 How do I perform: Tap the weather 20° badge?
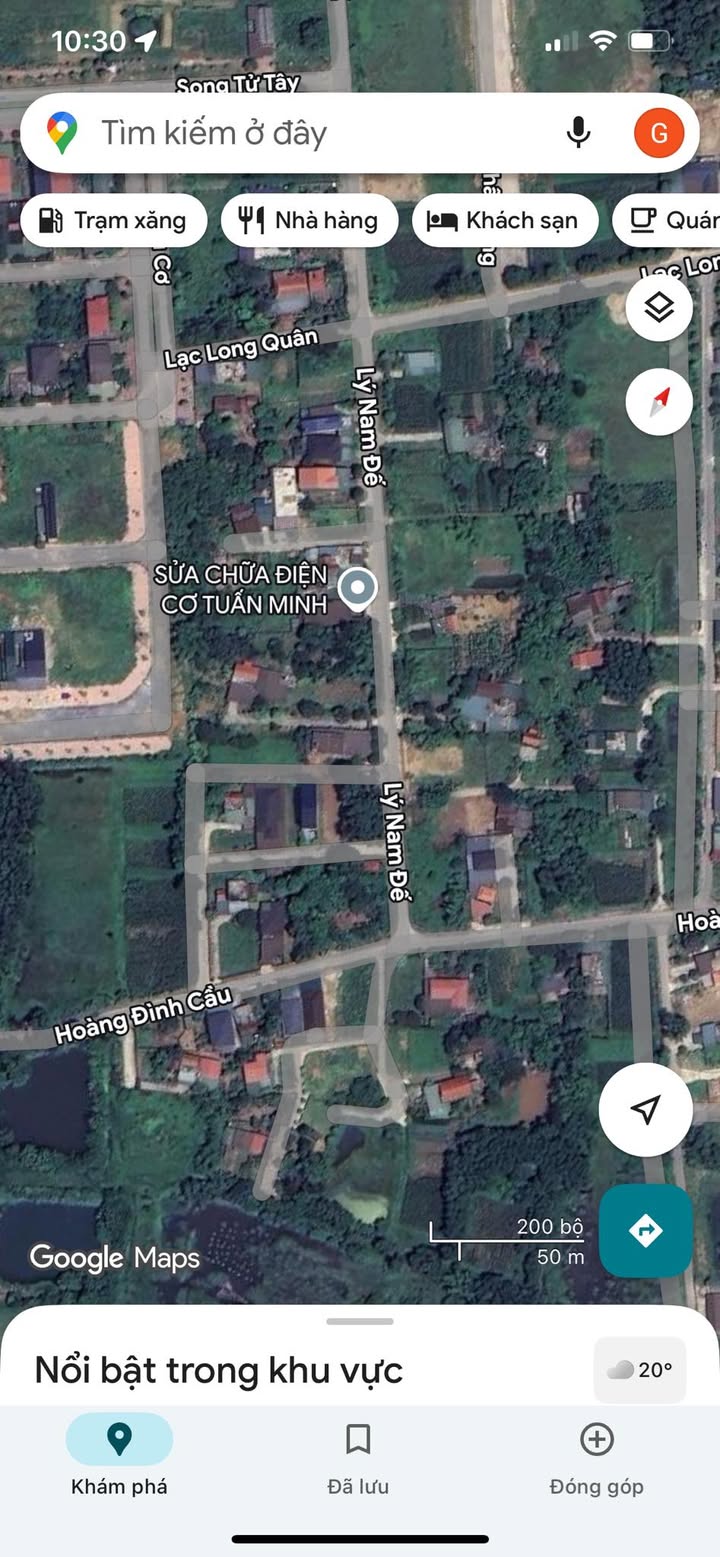pyautogui.click(x=641, y=1370)
